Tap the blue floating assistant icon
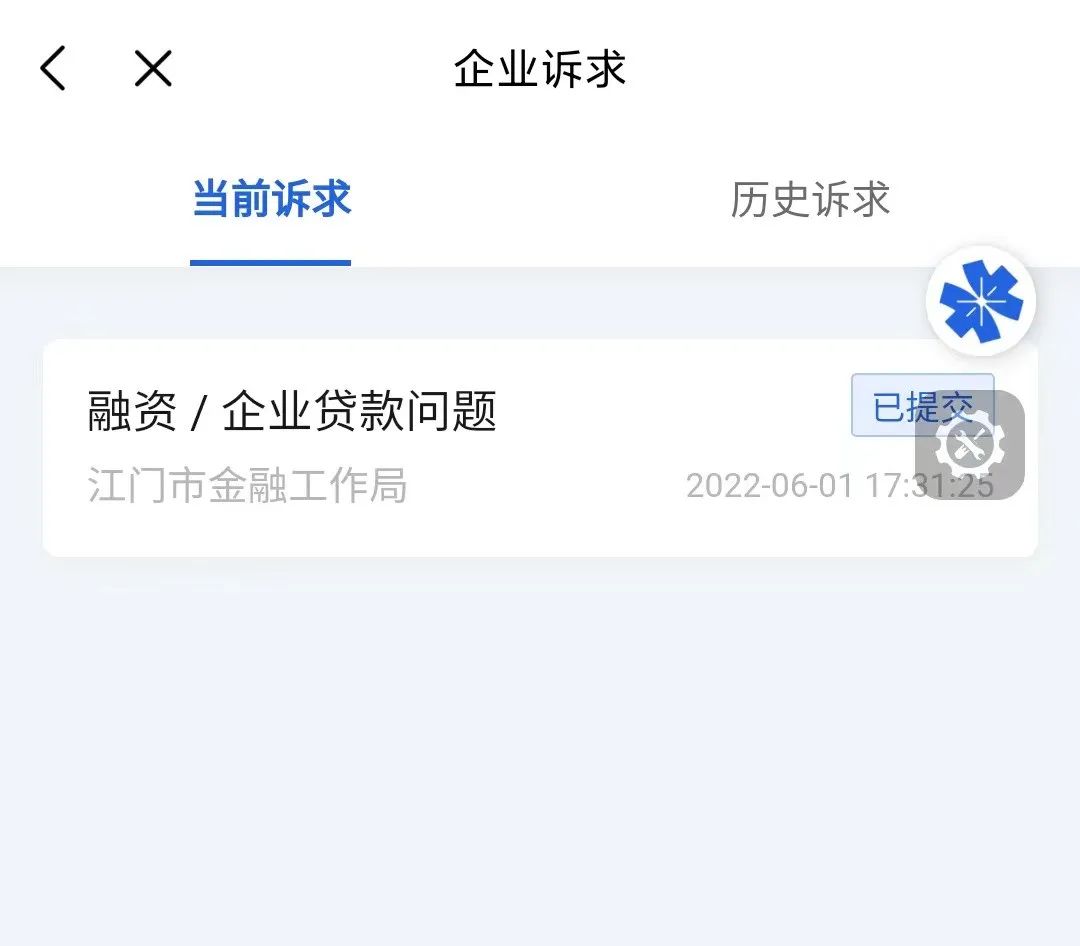The image size is (1080, 946). tap(980, 301)
